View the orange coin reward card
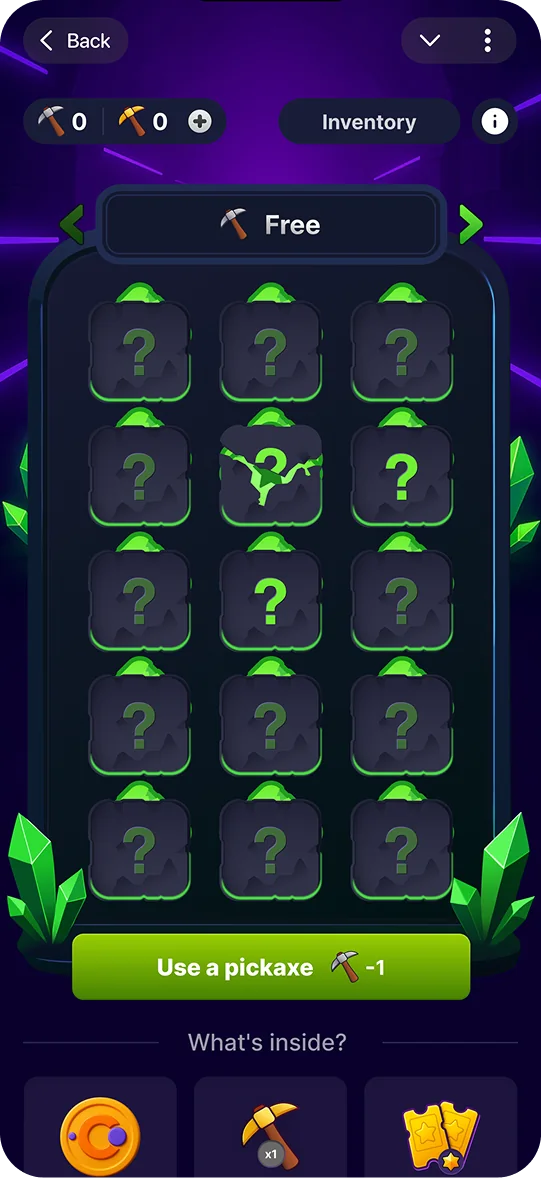The height and width of the screenshot is (1178, 542). (x=100, y=1127)
